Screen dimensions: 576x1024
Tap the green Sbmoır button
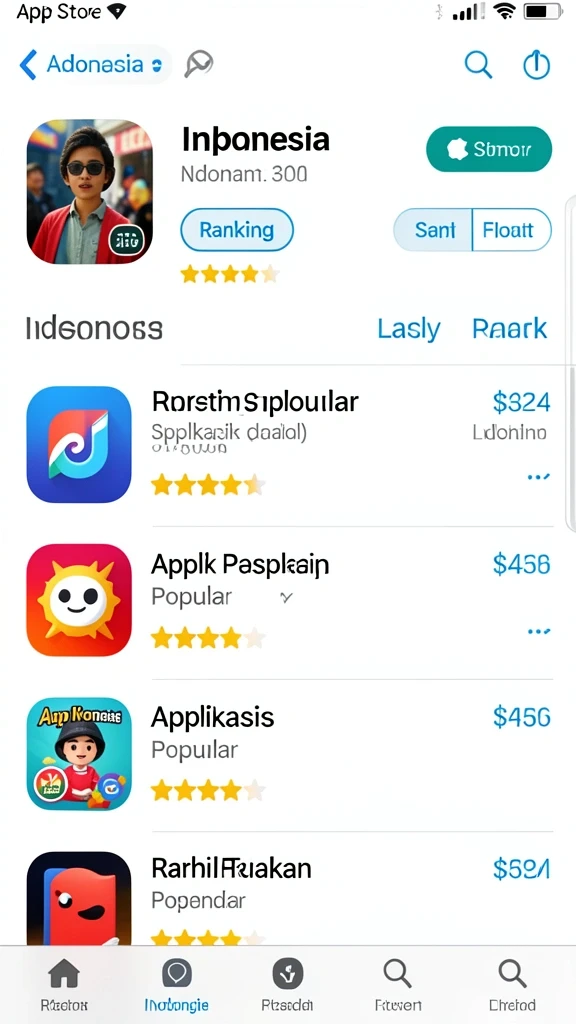(488, 150)
